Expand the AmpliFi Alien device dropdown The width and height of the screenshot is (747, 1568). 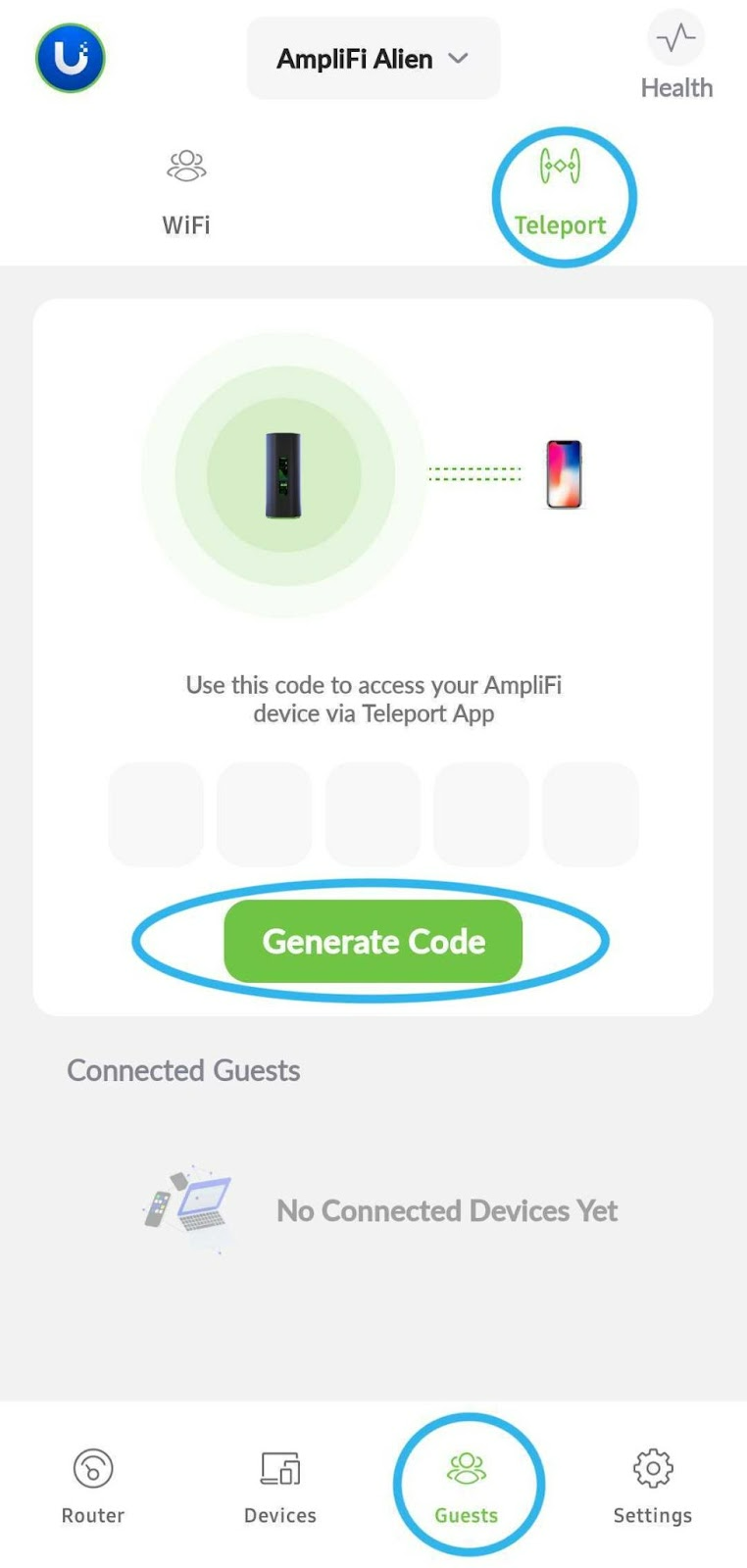point(373,59)
